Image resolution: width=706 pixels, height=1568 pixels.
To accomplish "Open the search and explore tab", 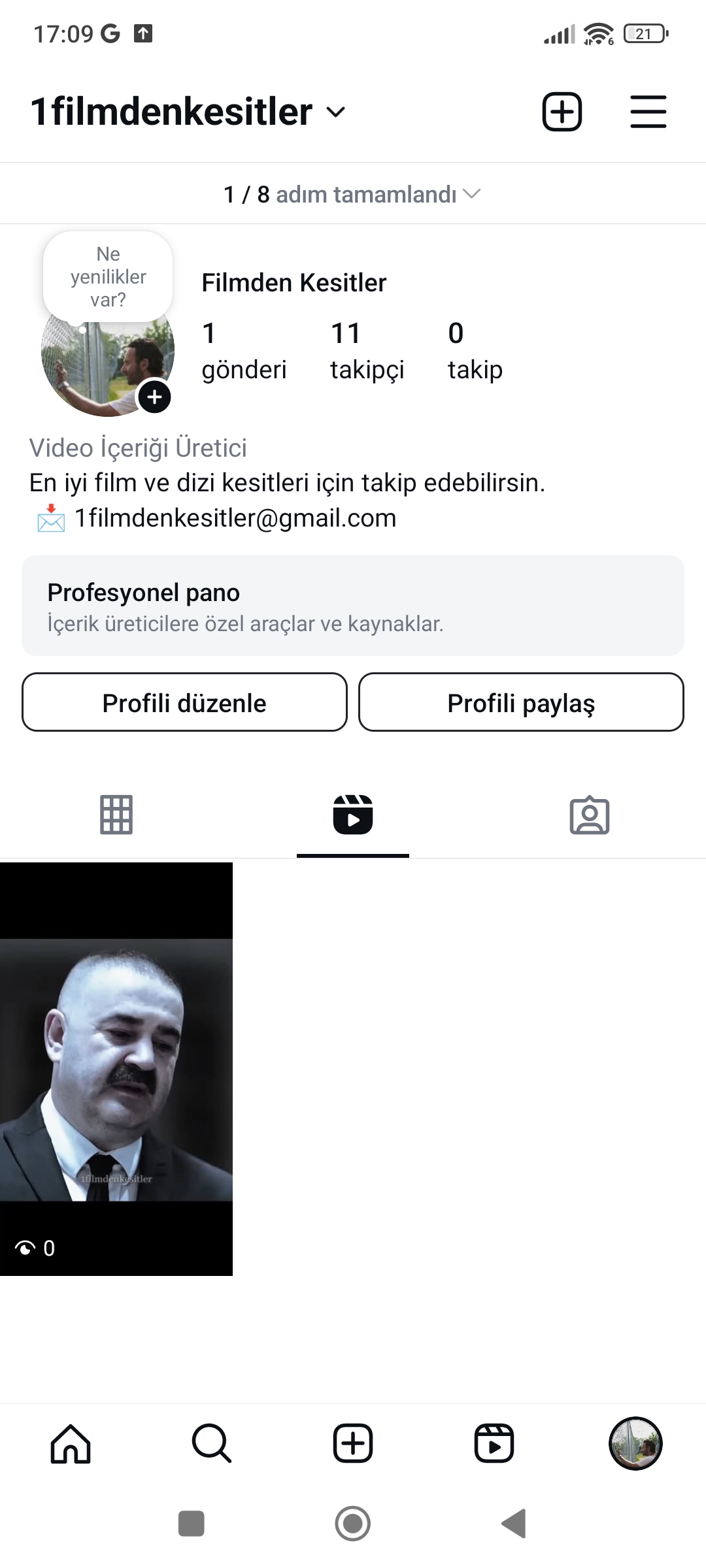I will [212, 1444].
